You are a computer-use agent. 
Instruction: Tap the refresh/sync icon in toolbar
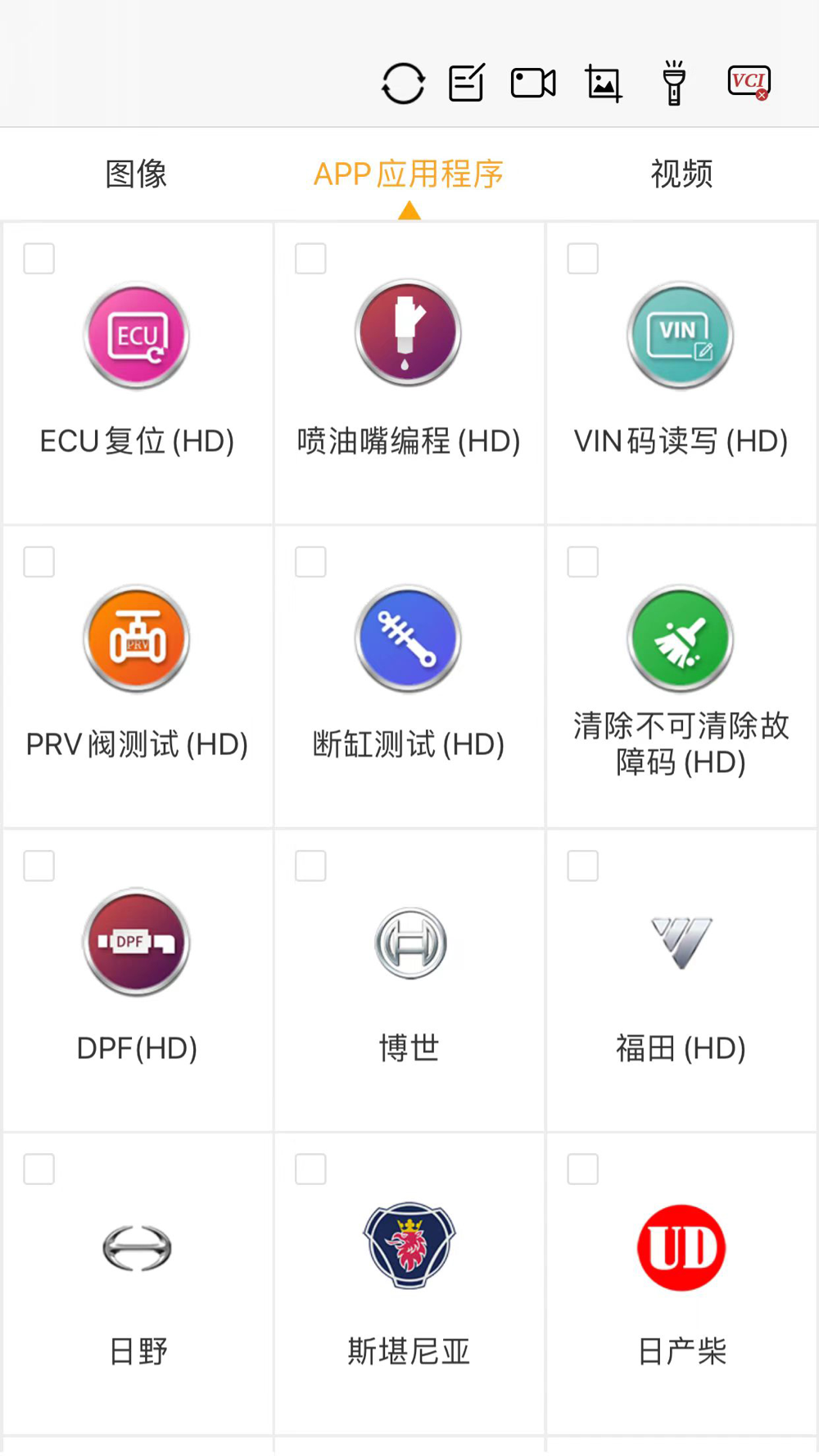403,83
